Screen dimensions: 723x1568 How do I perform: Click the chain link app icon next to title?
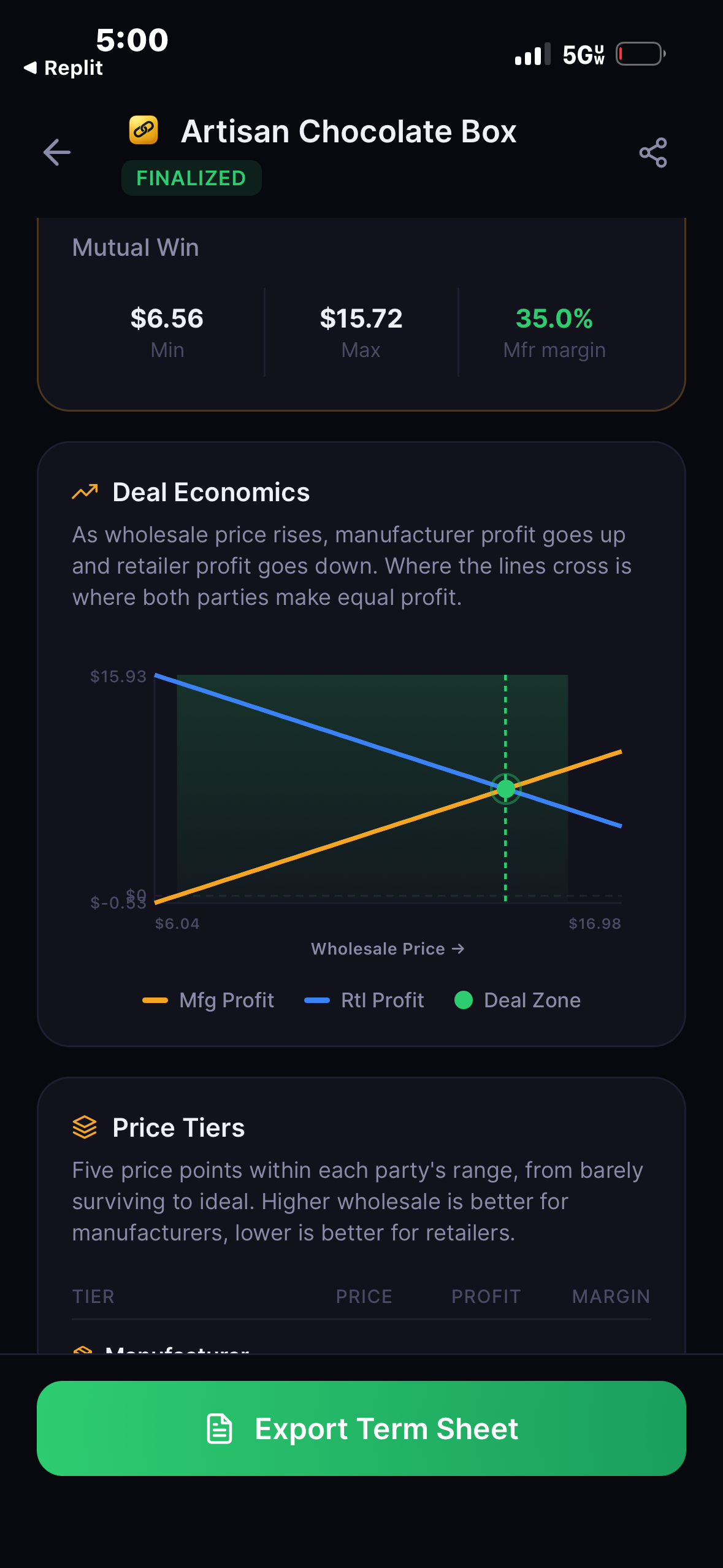coord(142,130)
